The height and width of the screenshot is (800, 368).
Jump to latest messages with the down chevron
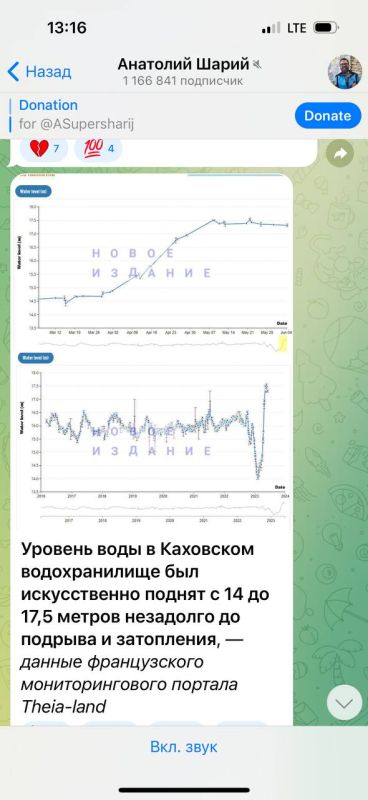345,704
